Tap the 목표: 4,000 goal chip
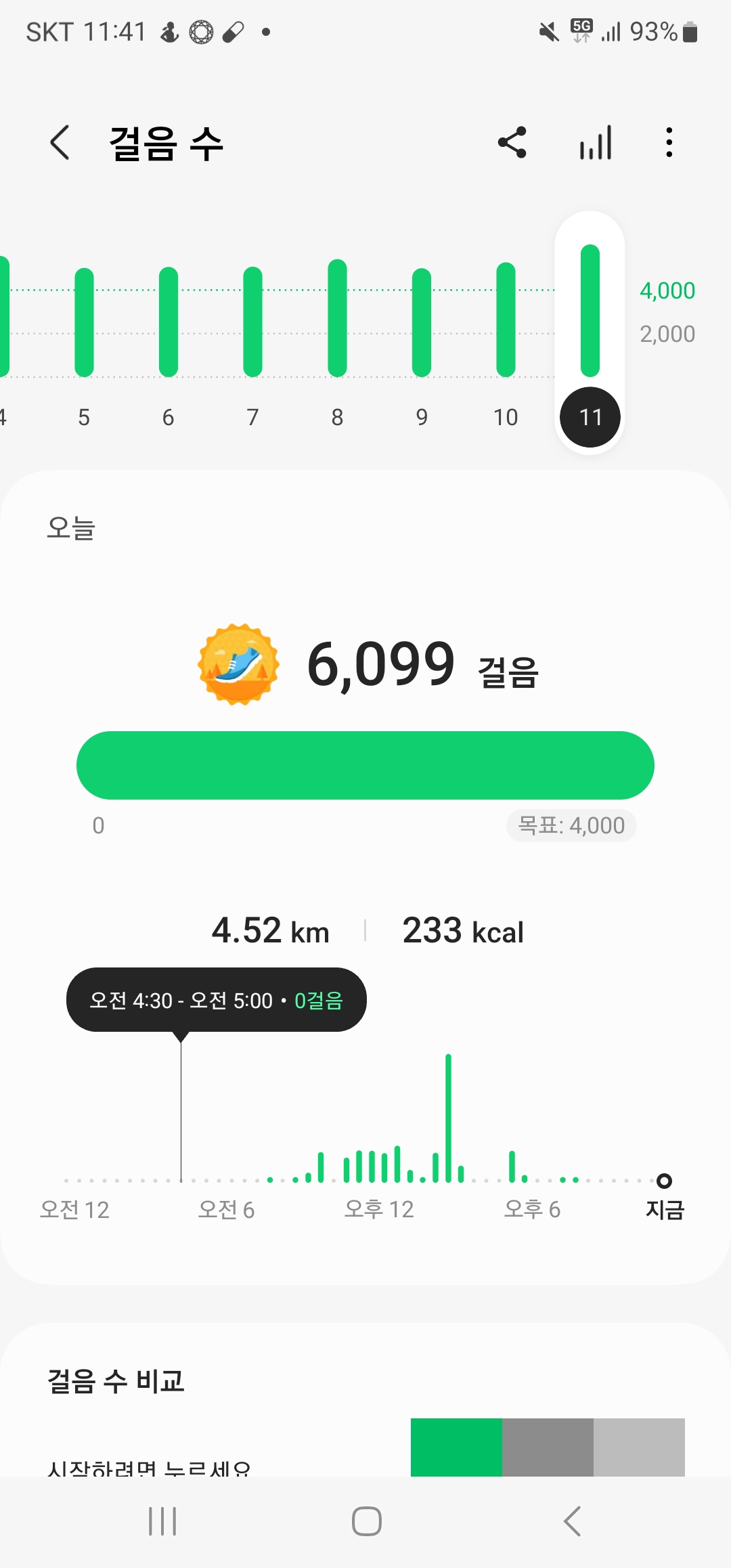 [571, 825]
